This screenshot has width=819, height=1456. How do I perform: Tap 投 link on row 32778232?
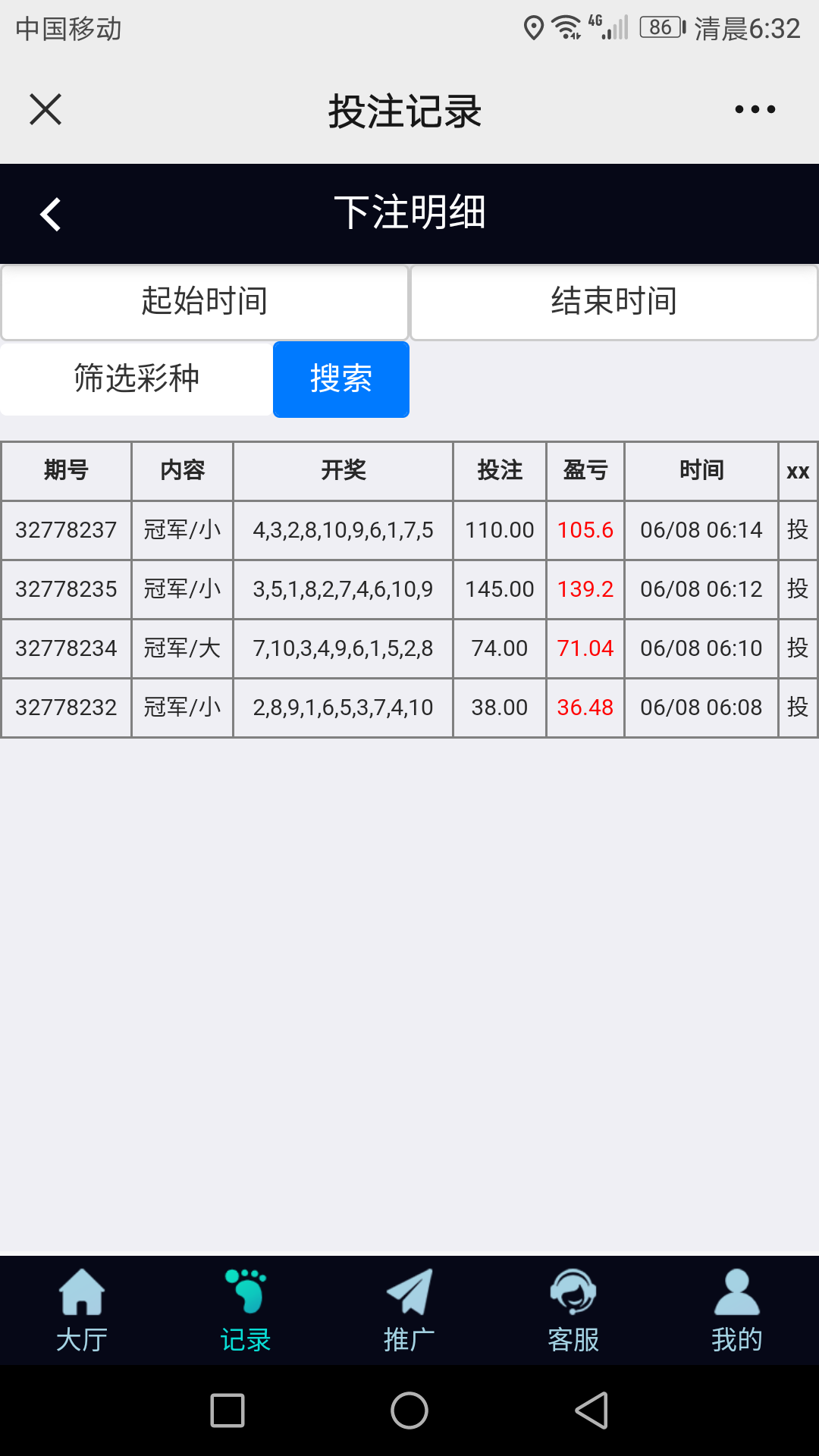(797, 707)
